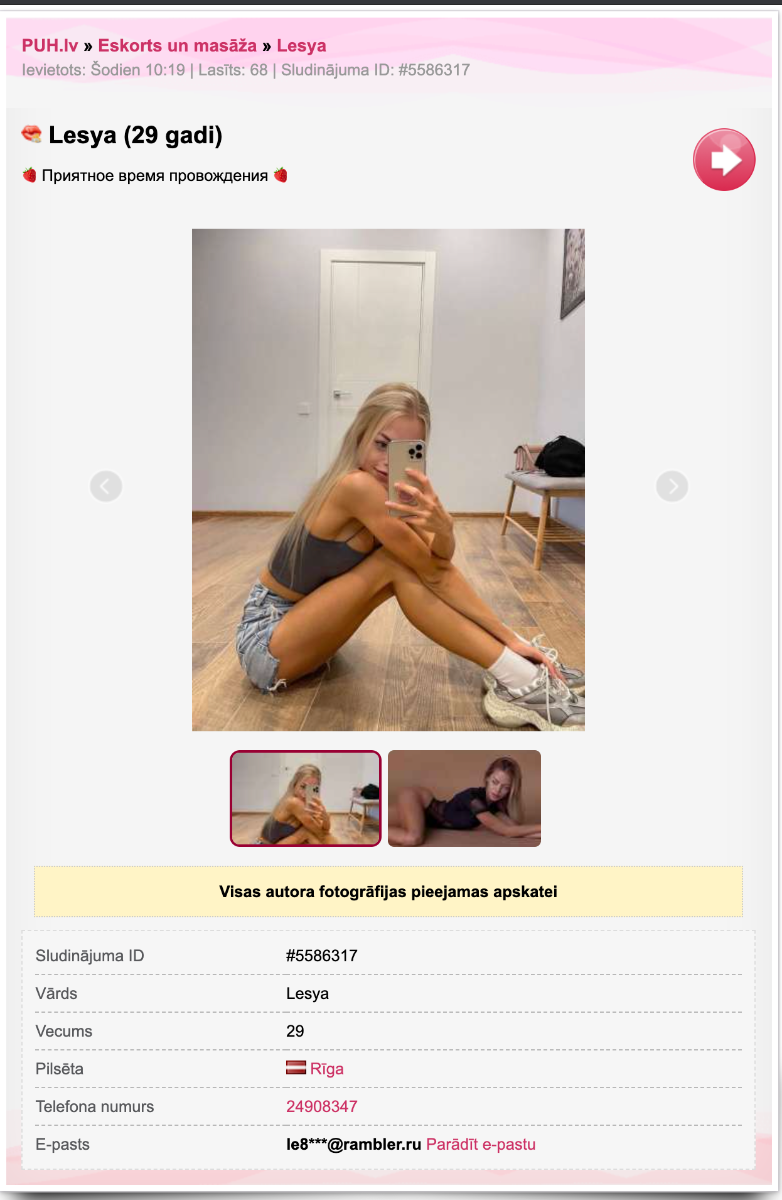The width and height of the screenshot is (782, 1200).
Task: Call the phone number 24908347
Action: click(322, 1107)
